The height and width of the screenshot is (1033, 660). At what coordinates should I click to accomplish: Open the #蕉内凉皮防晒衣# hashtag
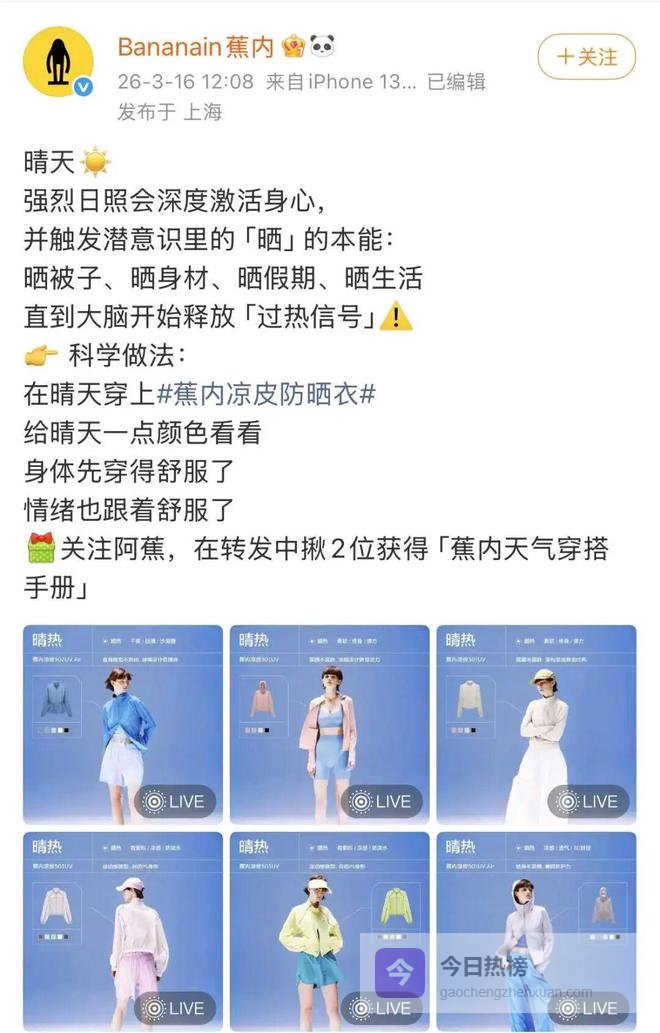266,393
